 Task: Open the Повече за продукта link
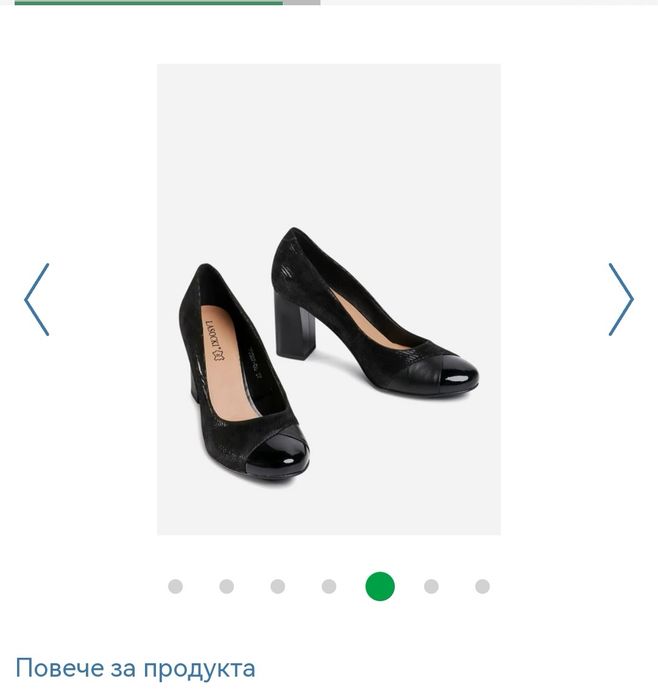pos(135,668)
